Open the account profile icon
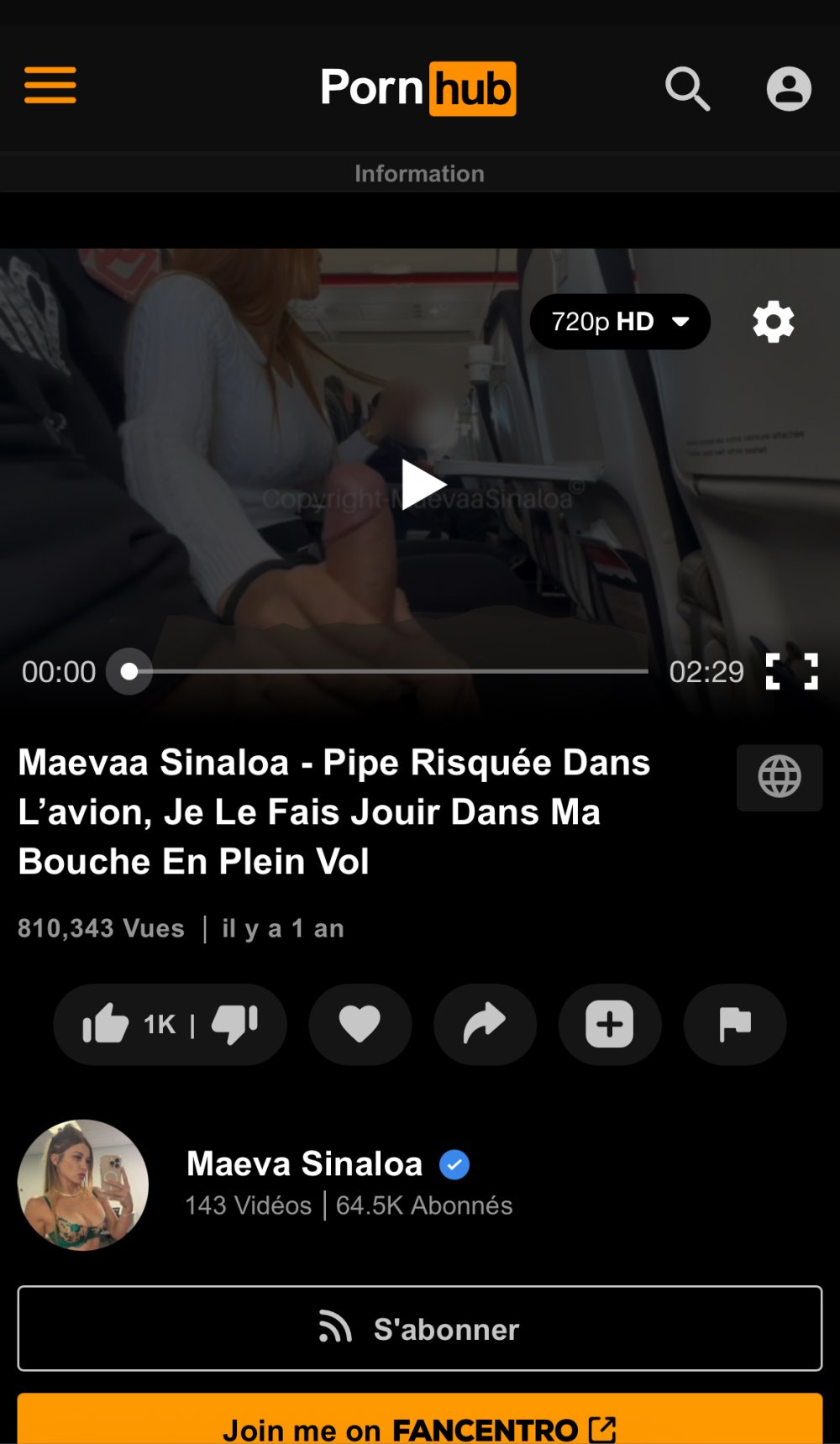 789,89
